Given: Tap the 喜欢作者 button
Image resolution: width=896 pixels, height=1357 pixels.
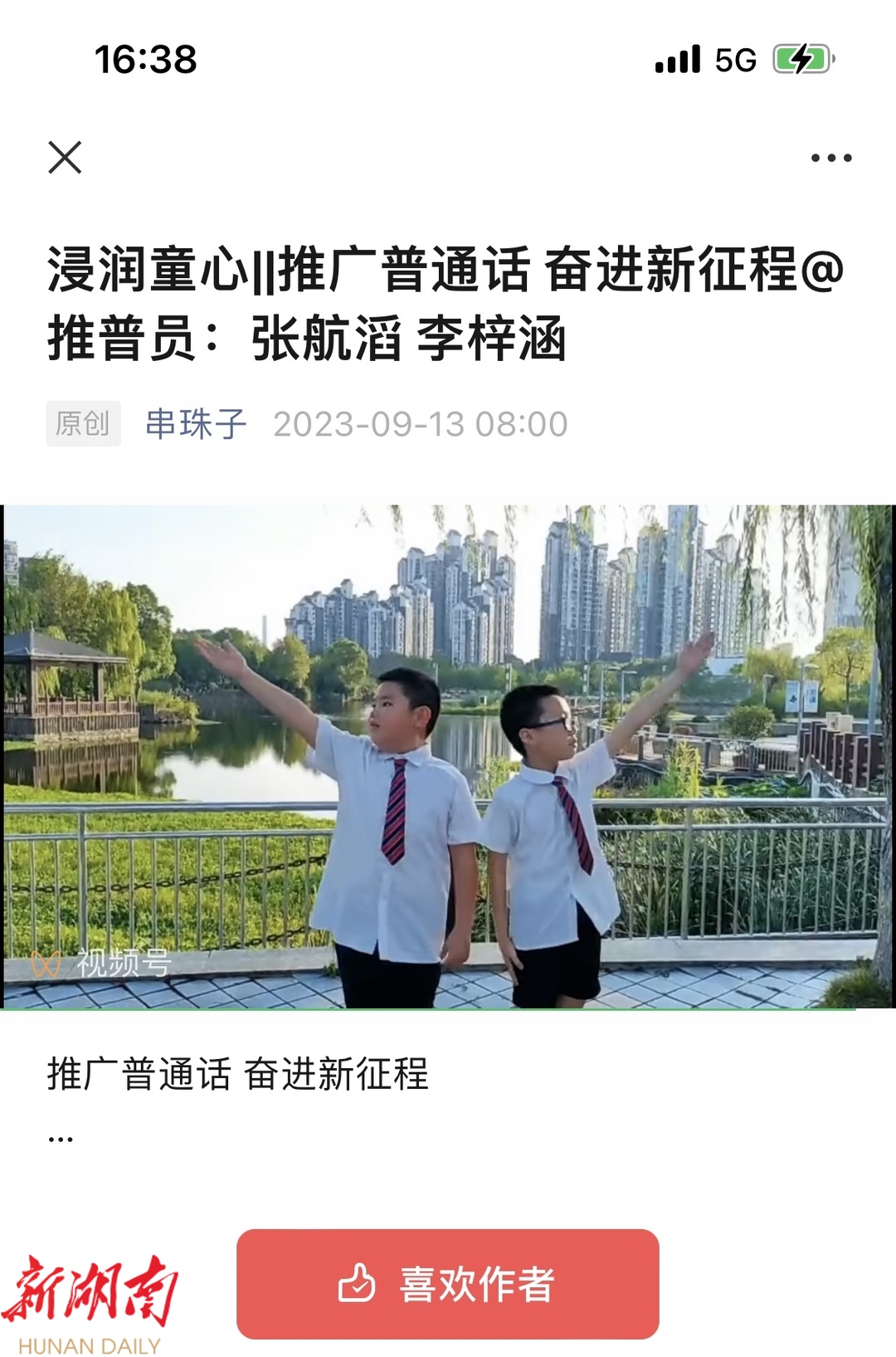Looking at the screenshot, I should (x=448, y=1284).
